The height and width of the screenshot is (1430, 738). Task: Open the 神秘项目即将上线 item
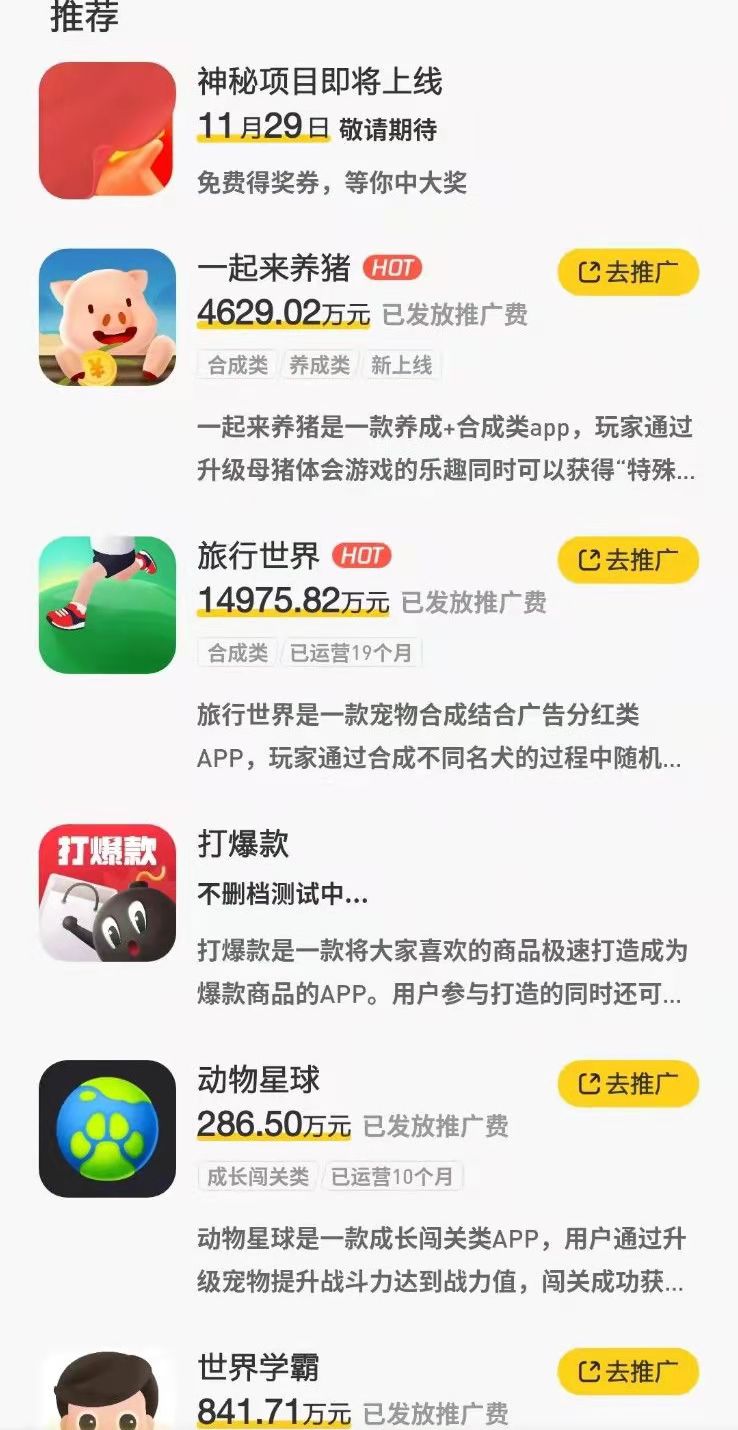319,82
